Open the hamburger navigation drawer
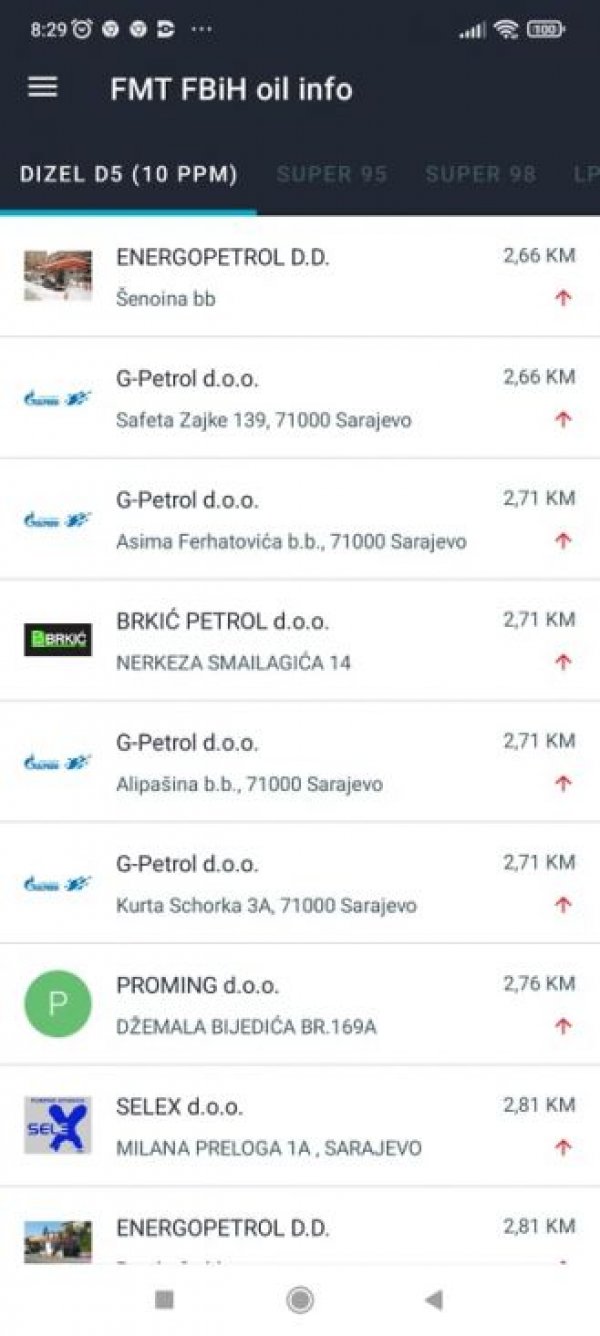The width and height of the screenshot is (600, 1336). tap(43, 88)
